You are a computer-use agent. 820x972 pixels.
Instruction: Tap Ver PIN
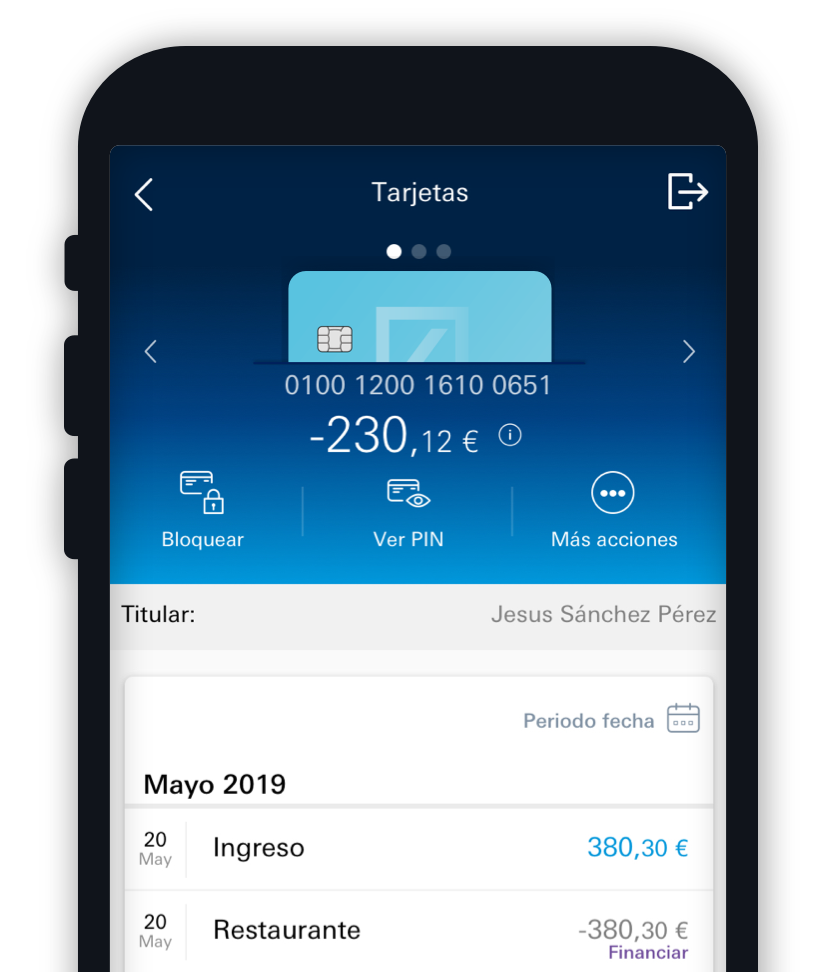point(408,510)
